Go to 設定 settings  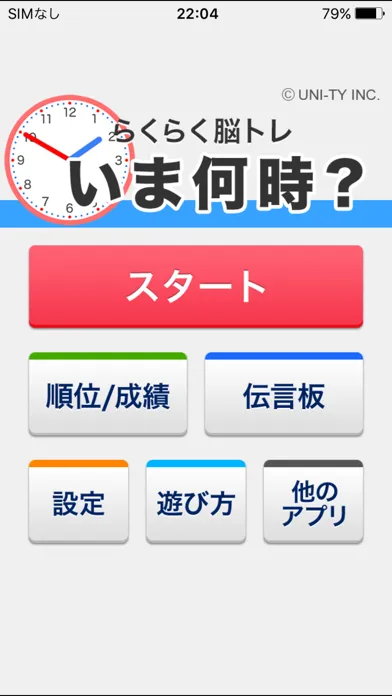79,502
